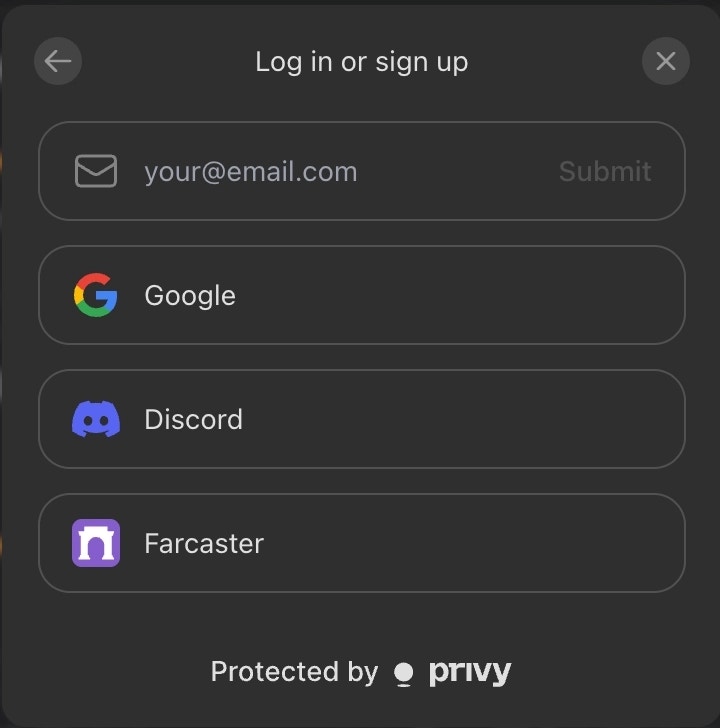Screen dimensions: 720x728
Task: Log in using Farcaster
Action: coord(361,543)
